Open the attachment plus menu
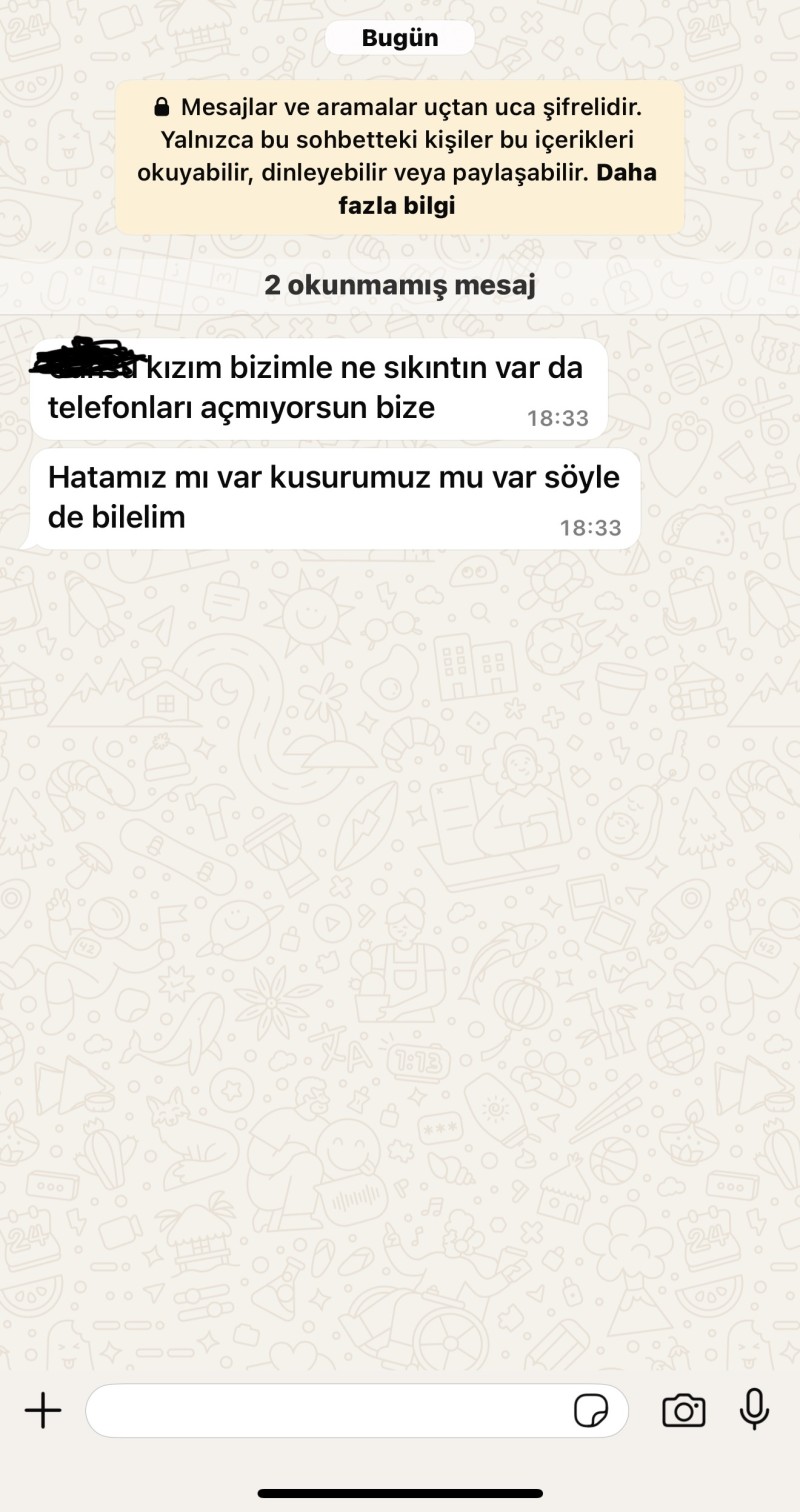The width and height of the screenshot is (800, 1512). pyautogui.click(x=43, y=1411)
